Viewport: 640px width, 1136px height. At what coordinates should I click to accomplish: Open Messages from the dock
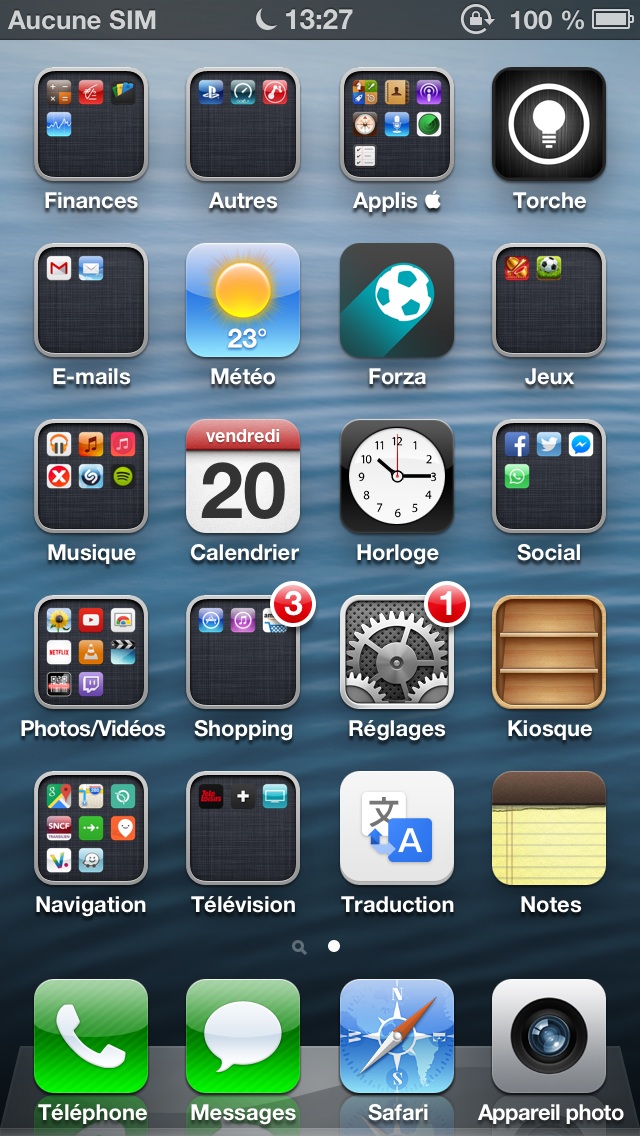pos(243,1036)
